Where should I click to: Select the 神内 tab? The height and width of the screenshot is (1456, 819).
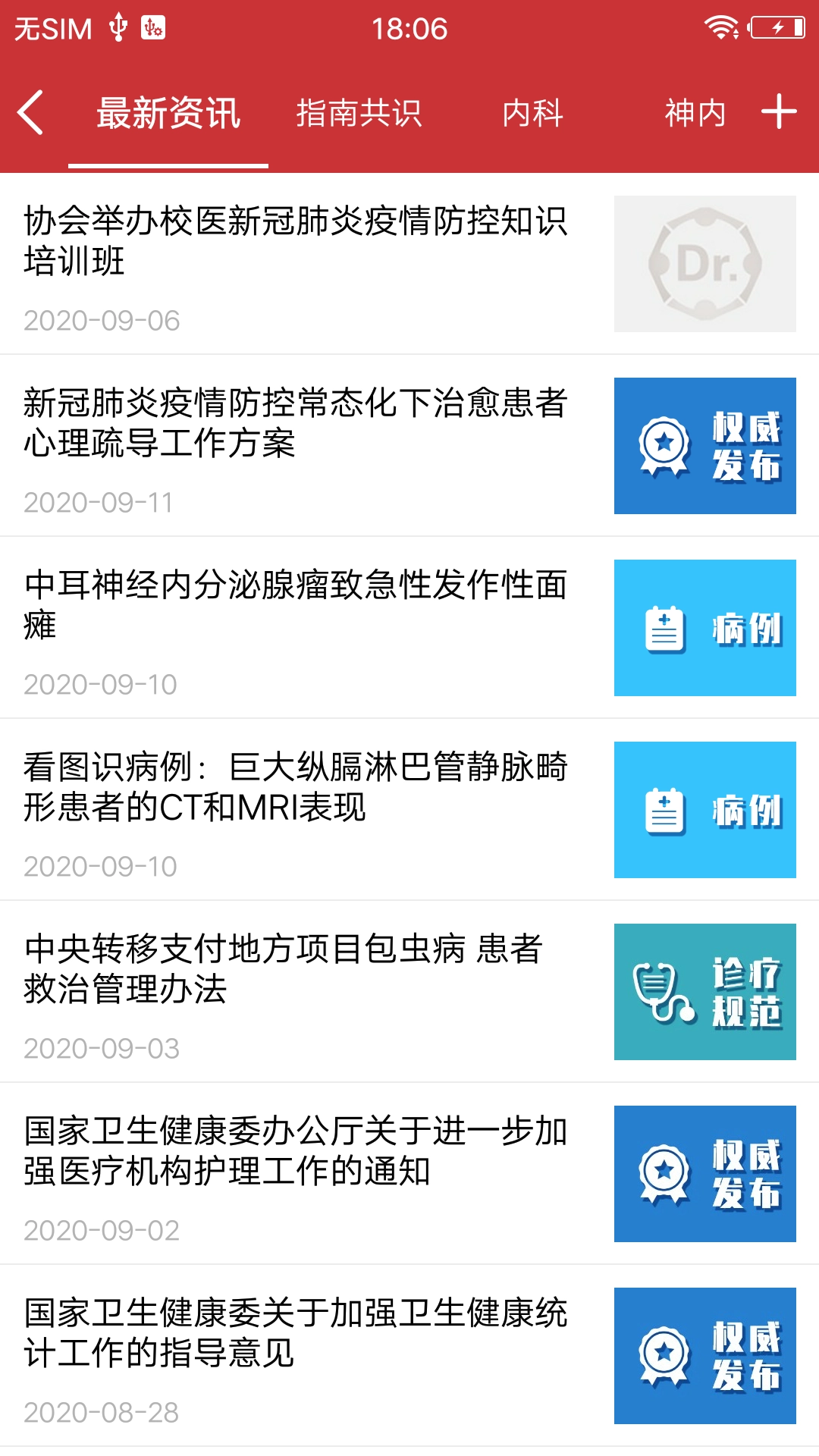tap(695, 112)
